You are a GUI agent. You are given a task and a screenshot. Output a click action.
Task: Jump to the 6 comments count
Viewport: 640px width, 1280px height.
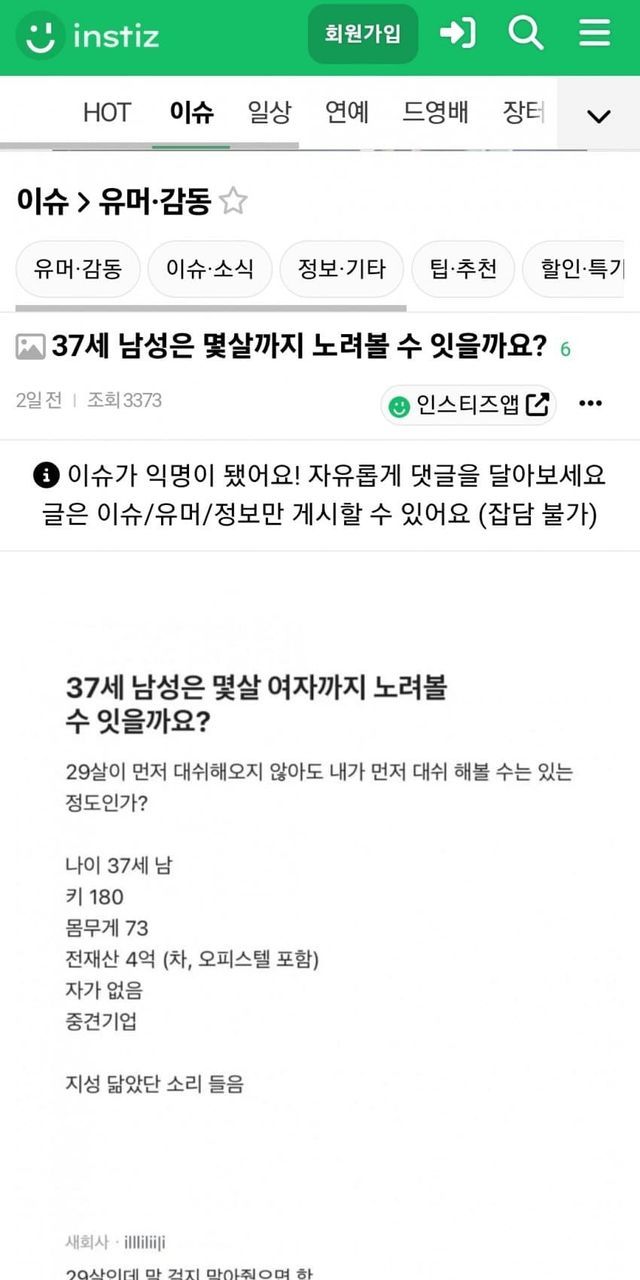click(565, 350)
